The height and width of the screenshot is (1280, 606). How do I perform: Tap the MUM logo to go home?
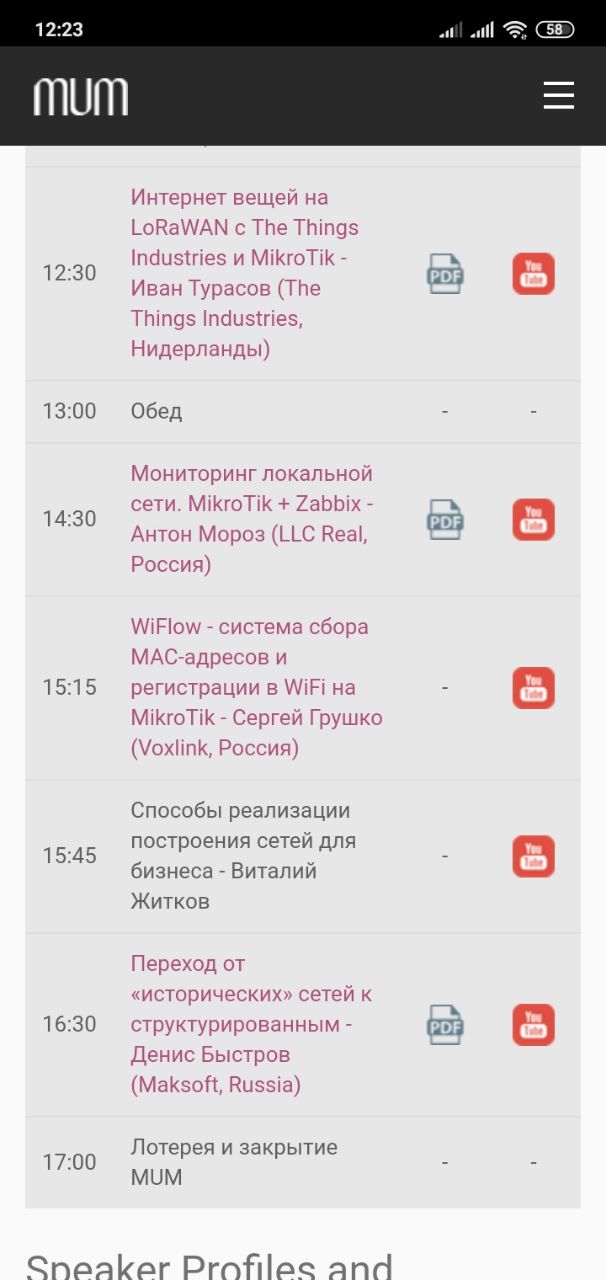[81, 97]
